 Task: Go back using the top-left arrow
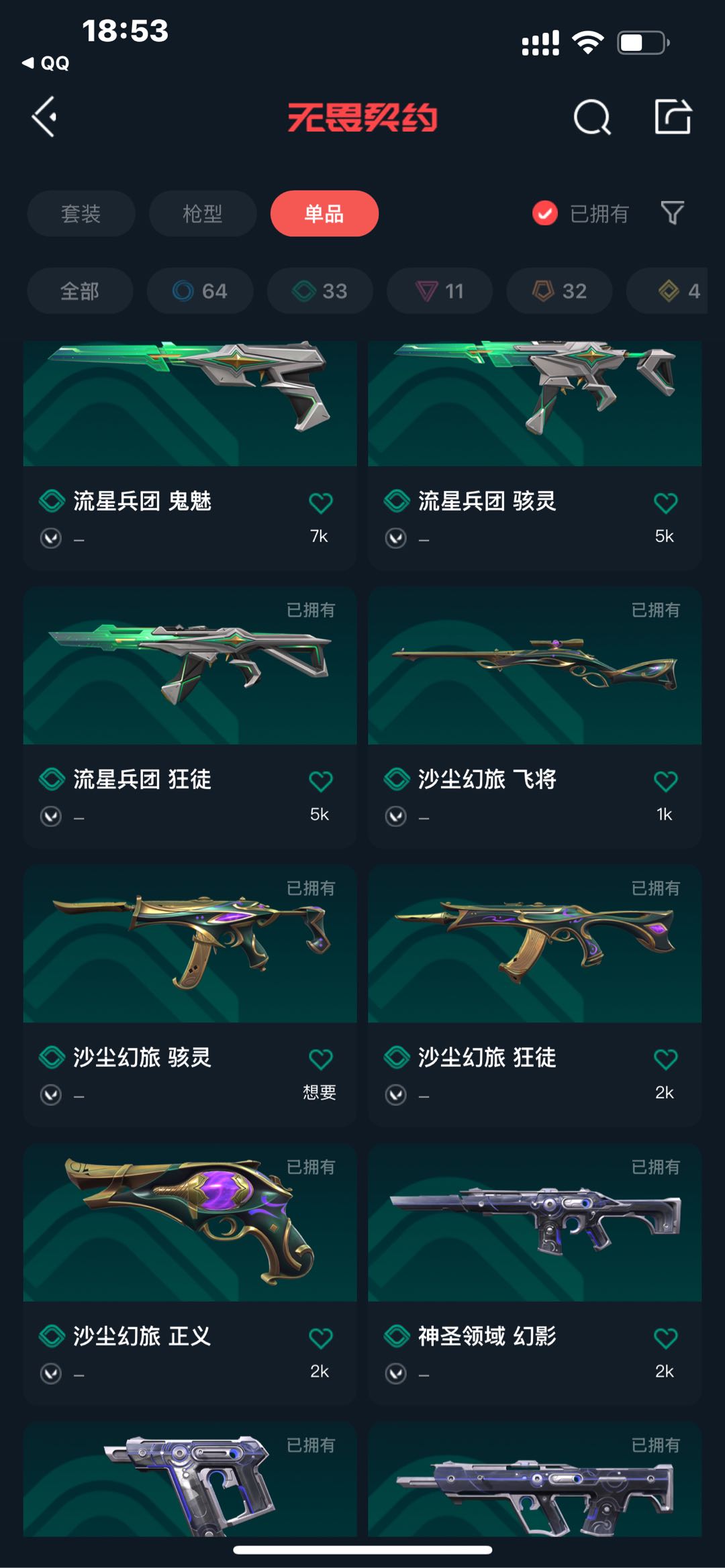click(44, 117)
